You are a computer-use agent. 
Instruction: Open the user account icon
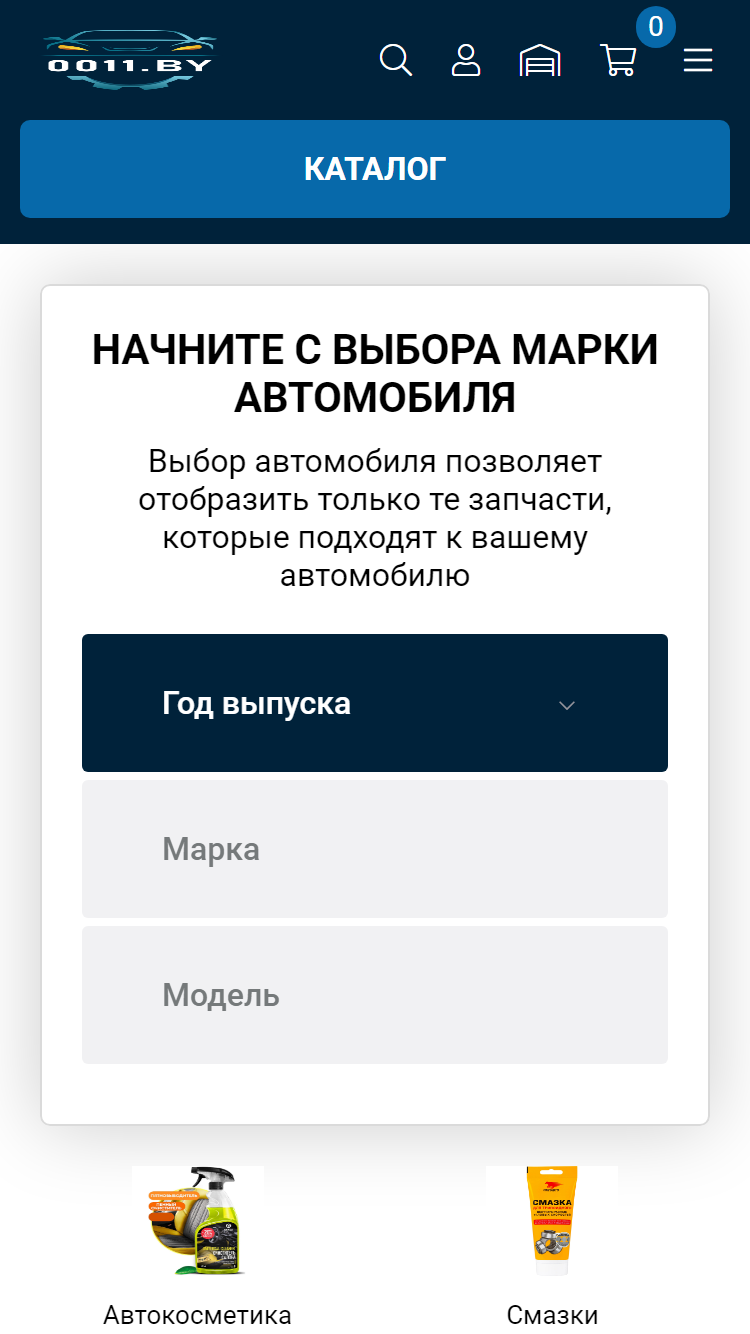466,60
